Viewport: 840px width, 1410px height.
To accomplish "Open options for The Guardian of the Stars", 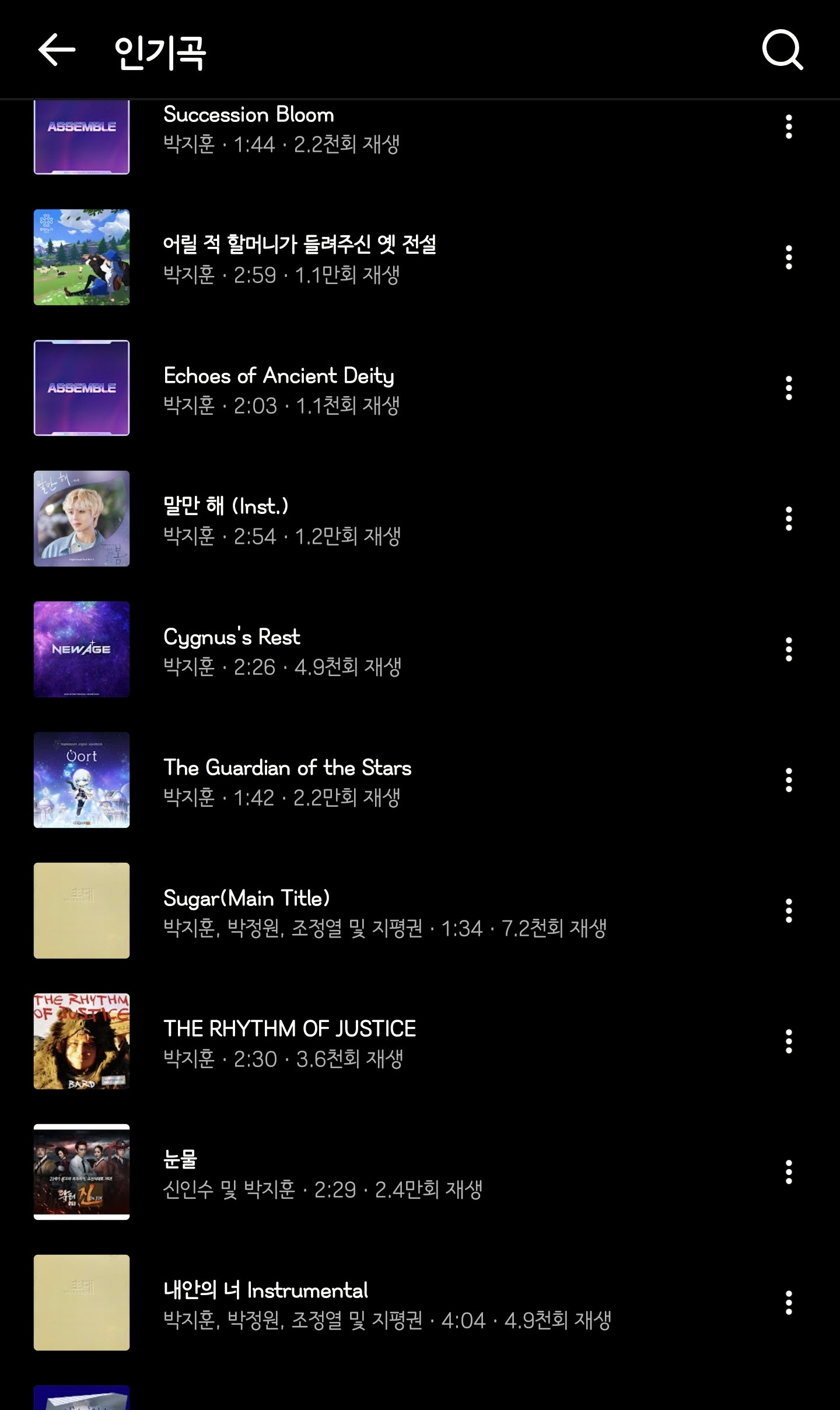I will [789, 780].
